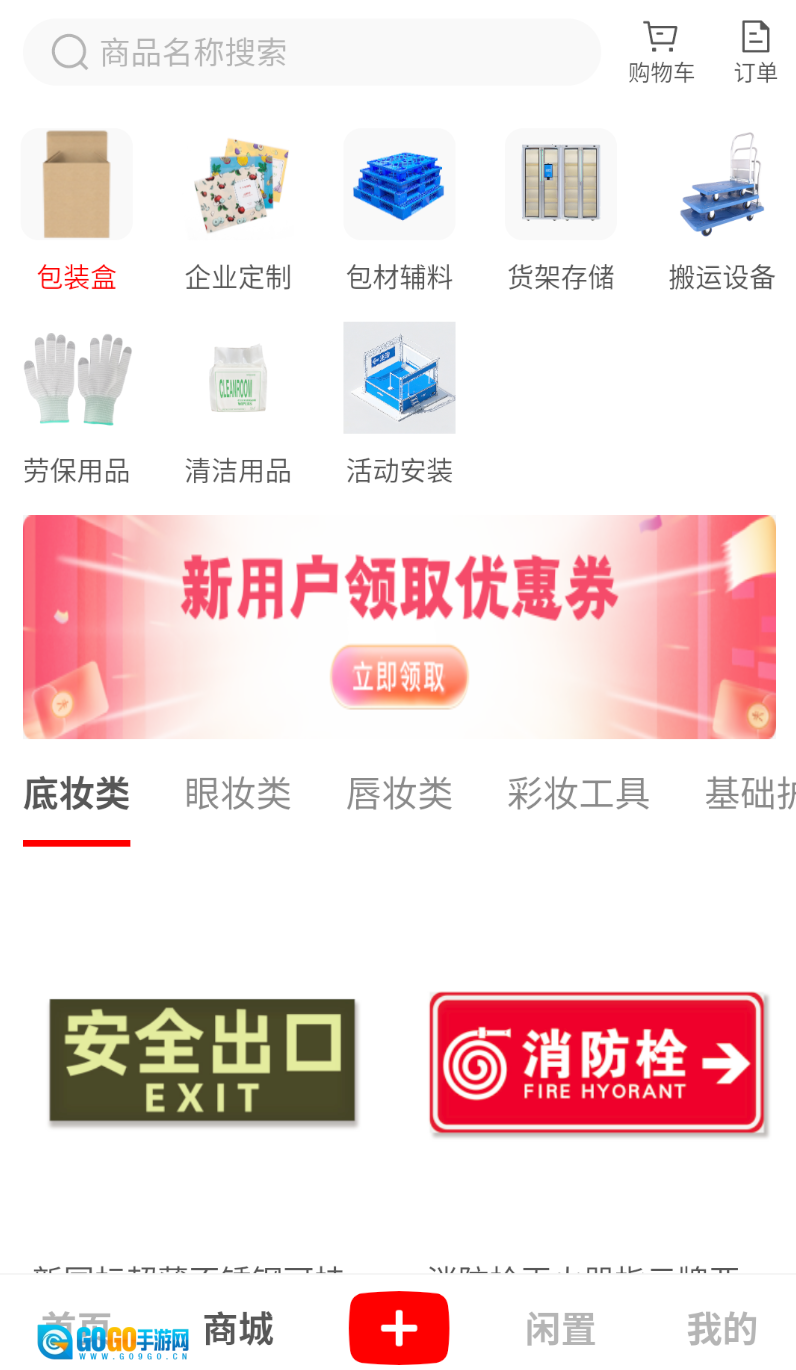This screenshot has width=796, height=1370.
Task: Switch to the 唇妆类 tab
Action: 399,794
